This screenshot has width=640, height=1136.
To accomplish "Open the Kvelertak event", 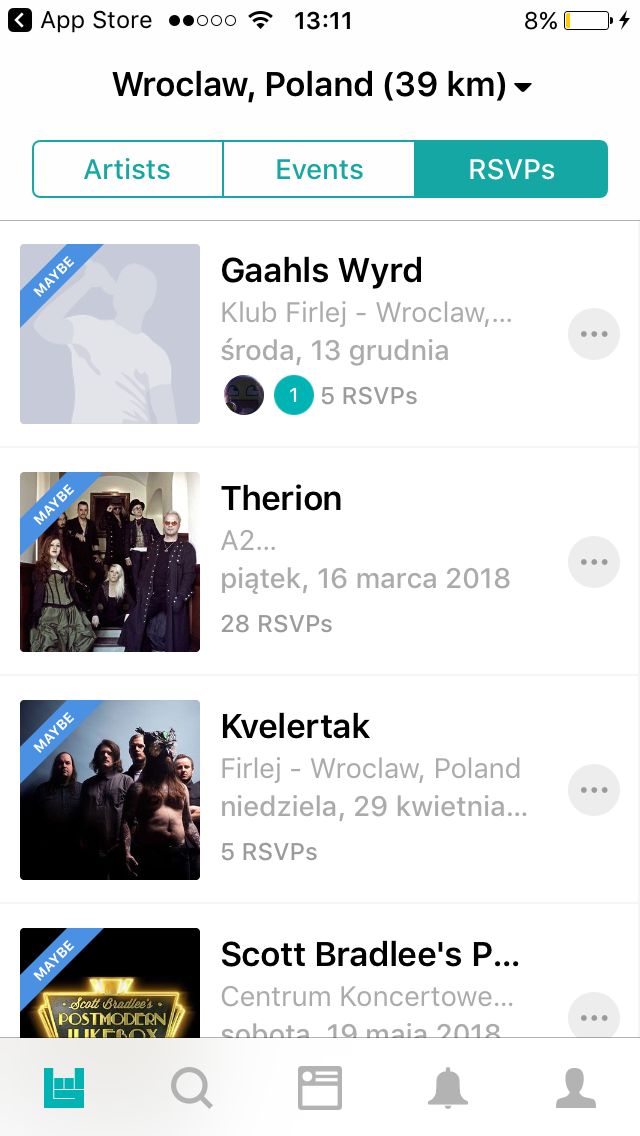I will 320,790.
